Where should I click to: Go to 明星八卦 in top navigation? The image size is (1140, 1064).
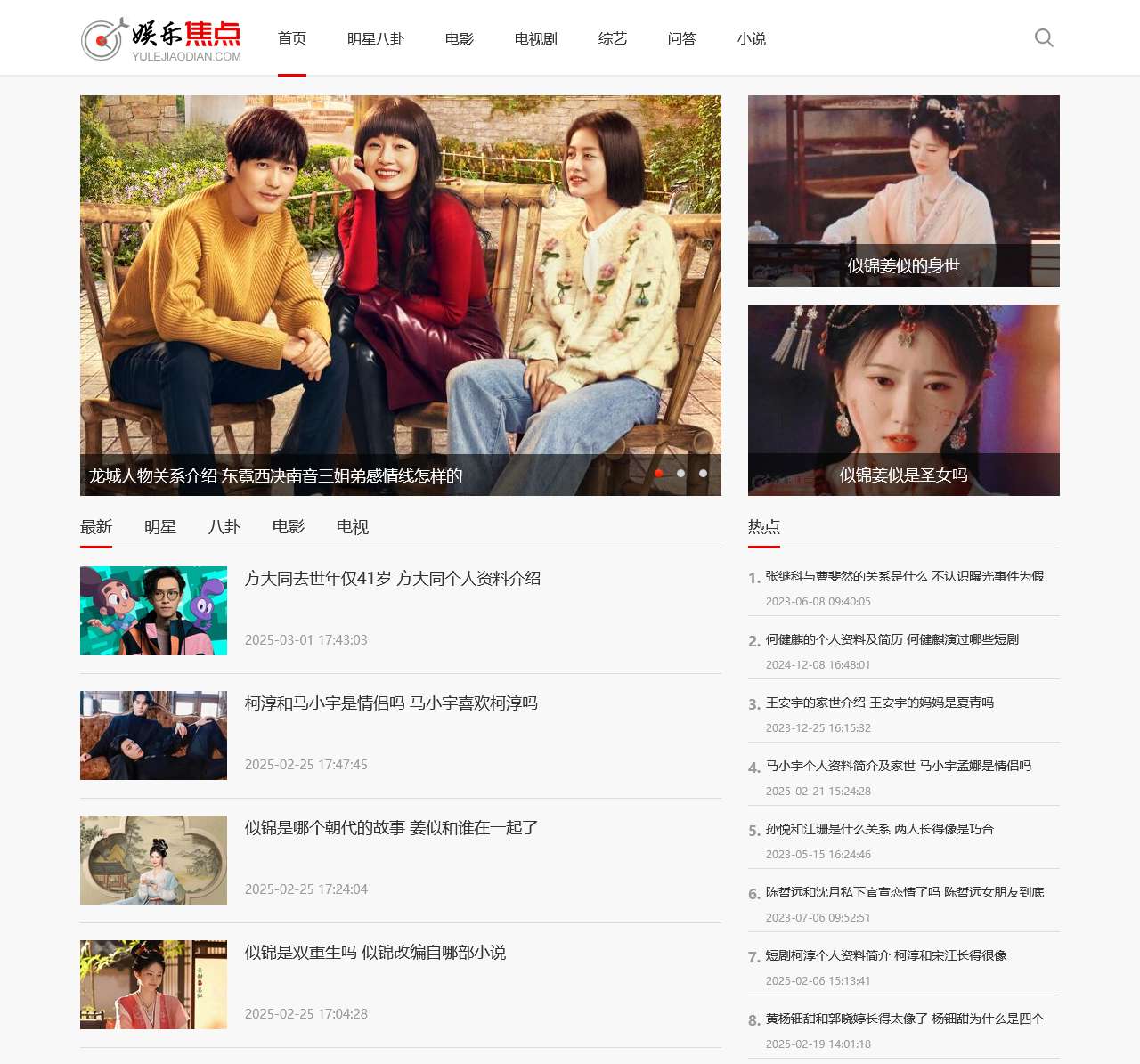click(375, 39)
